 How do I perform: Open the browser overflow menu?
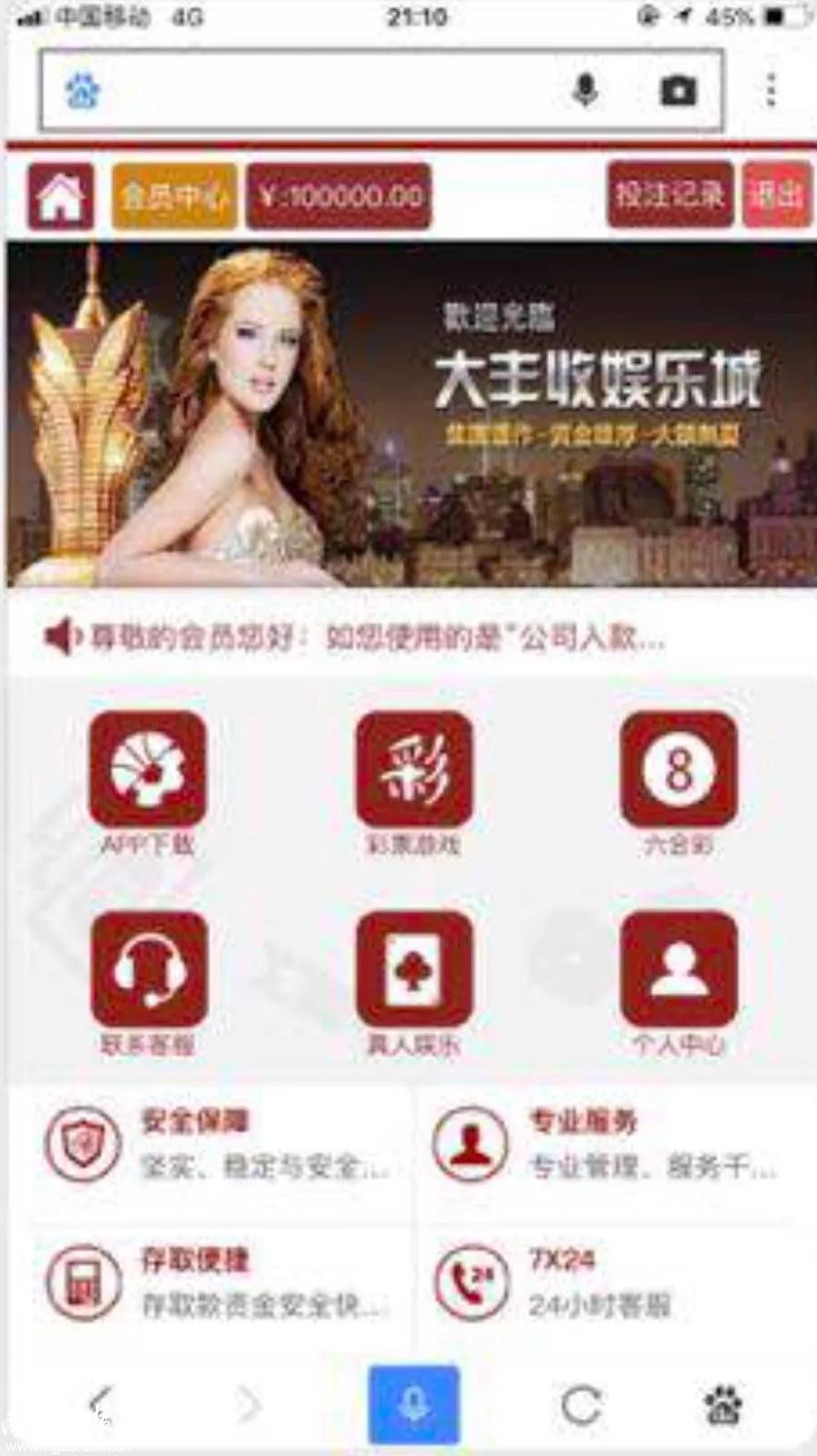pos(771,91)
